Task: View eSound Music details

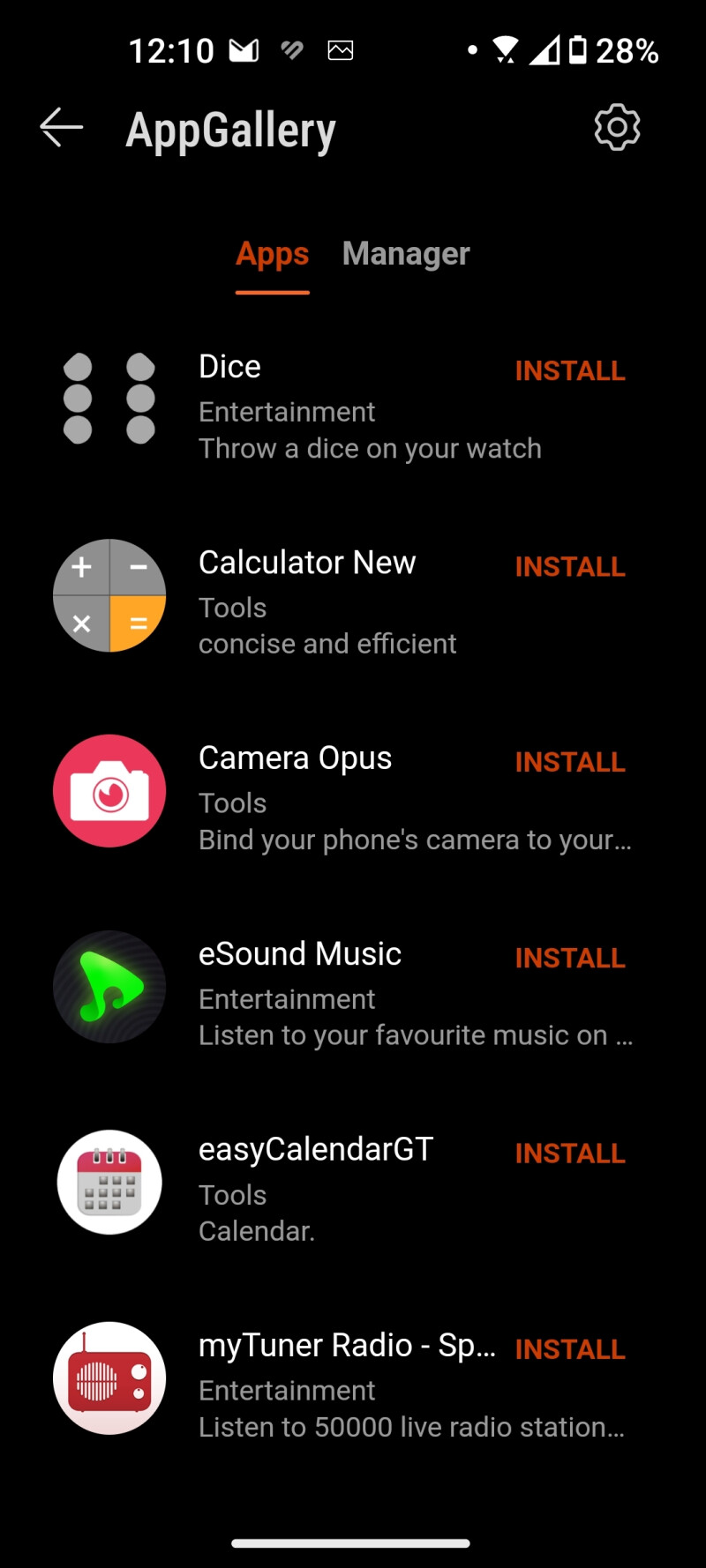Action: [299, 954]
